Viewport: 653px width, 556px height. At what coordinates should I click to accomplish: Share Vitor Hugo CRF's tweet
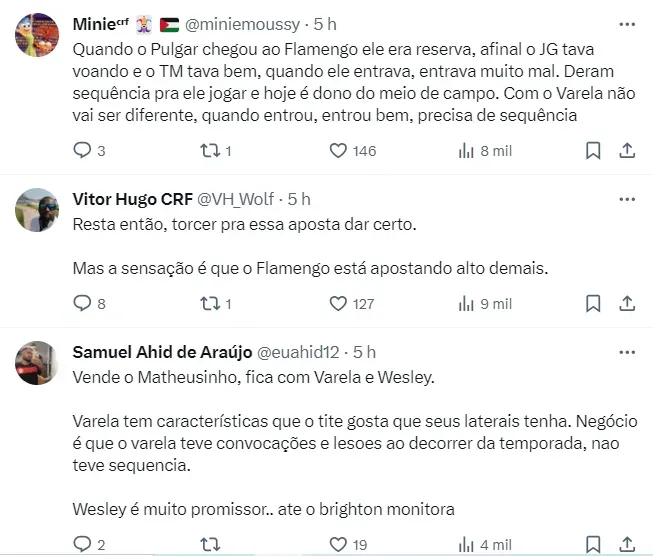(x=627, y=303)
